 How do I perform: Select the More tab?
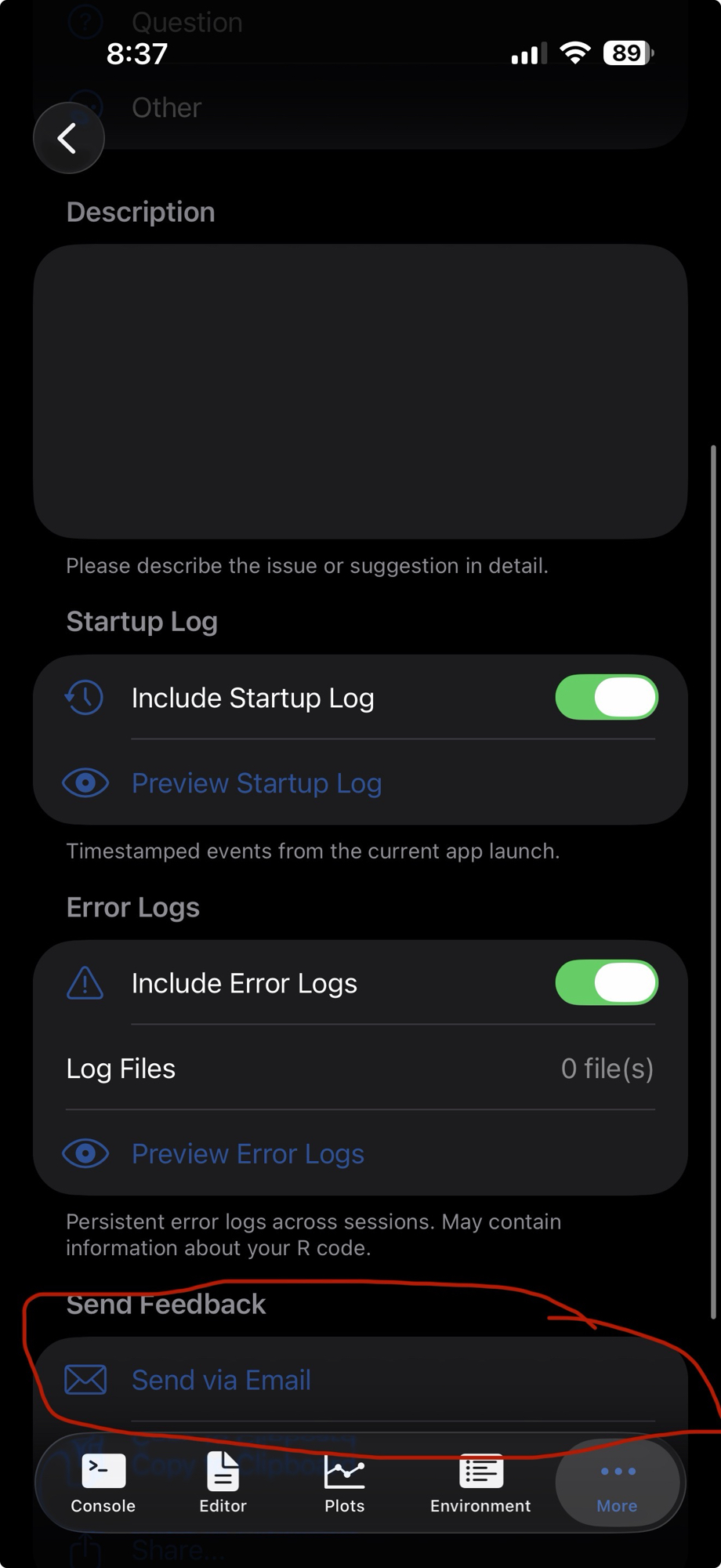[617, 1483]
